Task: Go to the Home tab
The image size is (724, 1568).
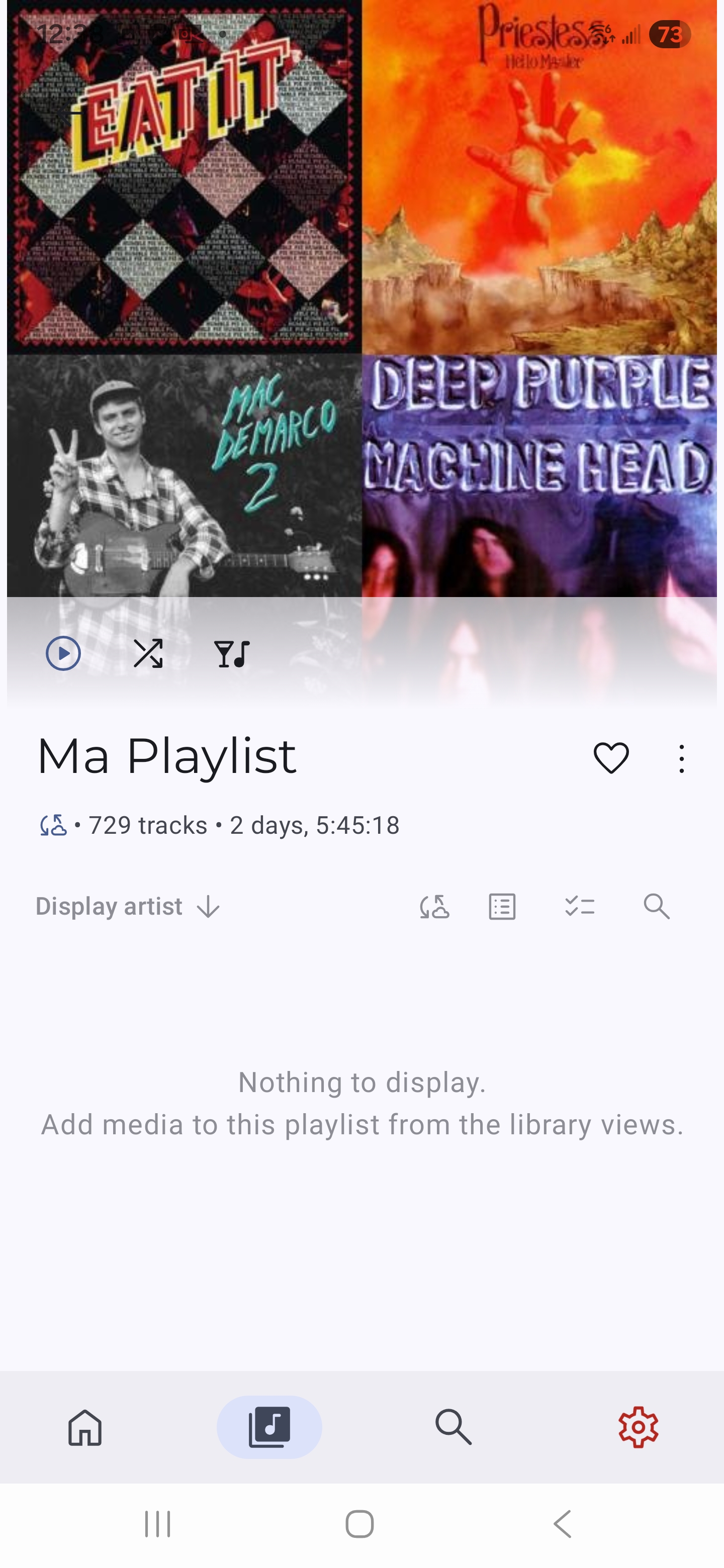Action: [x=85, y=1427]
